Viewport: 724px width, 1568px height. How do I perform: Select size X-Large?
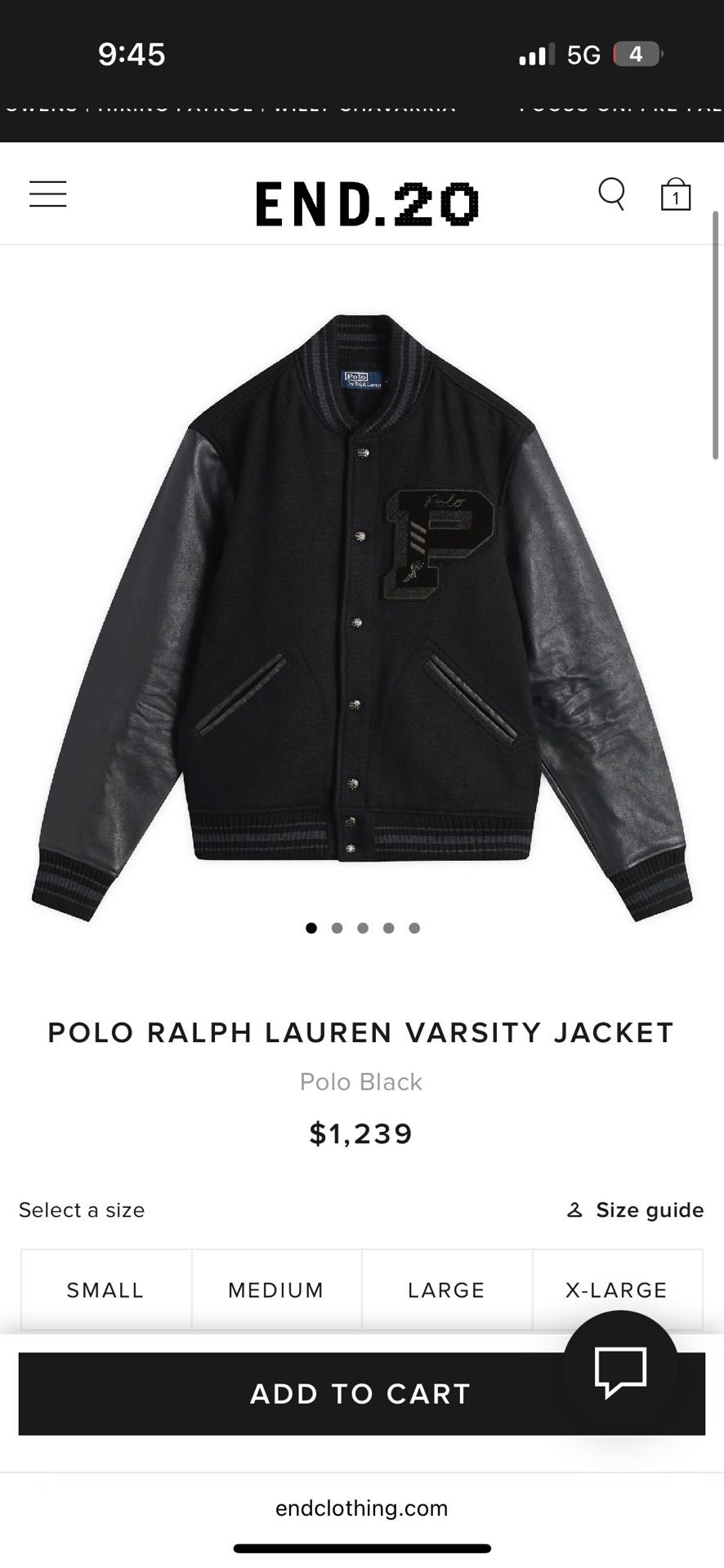point(617,1290)
